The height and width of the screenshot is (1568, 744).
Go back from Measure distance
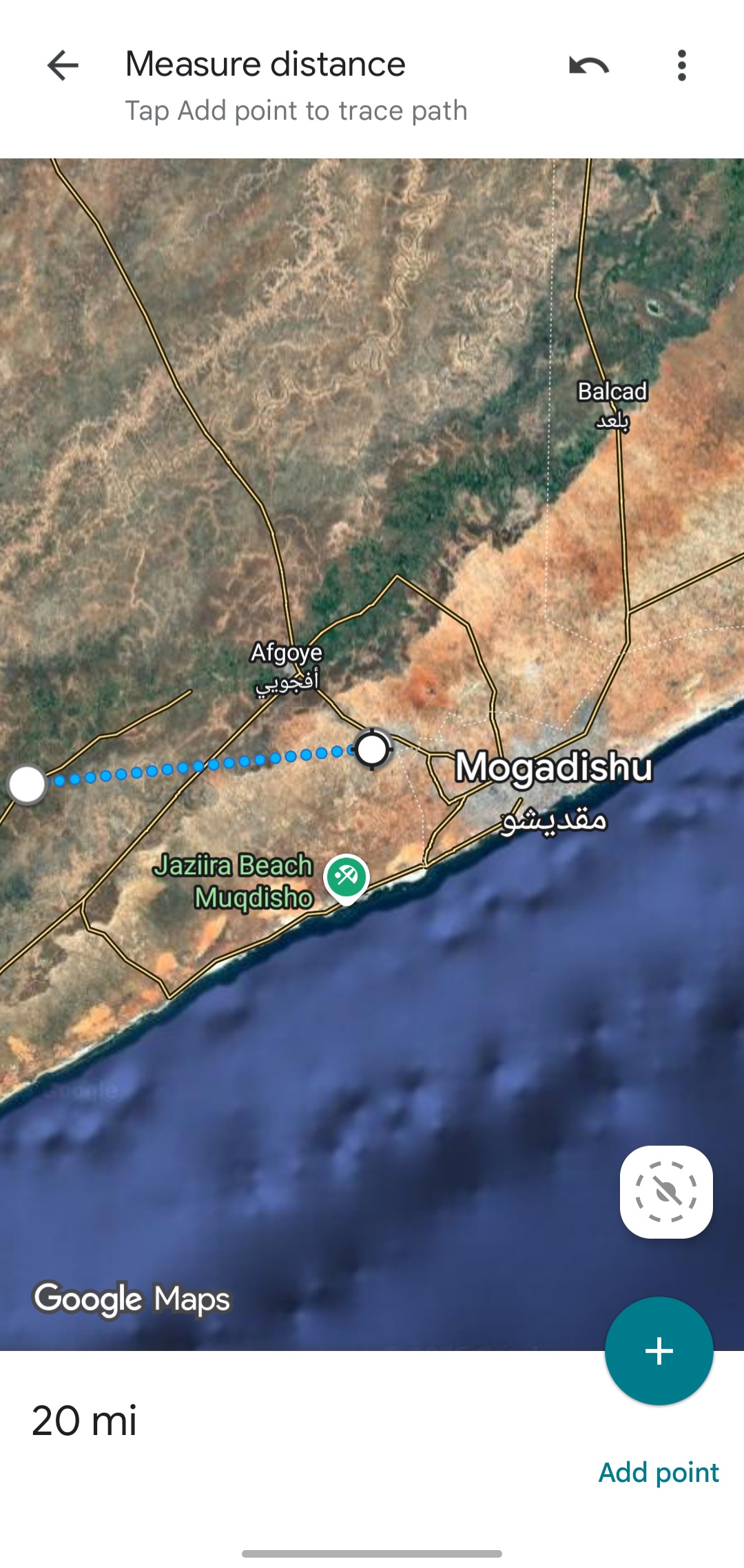[63, 66]
